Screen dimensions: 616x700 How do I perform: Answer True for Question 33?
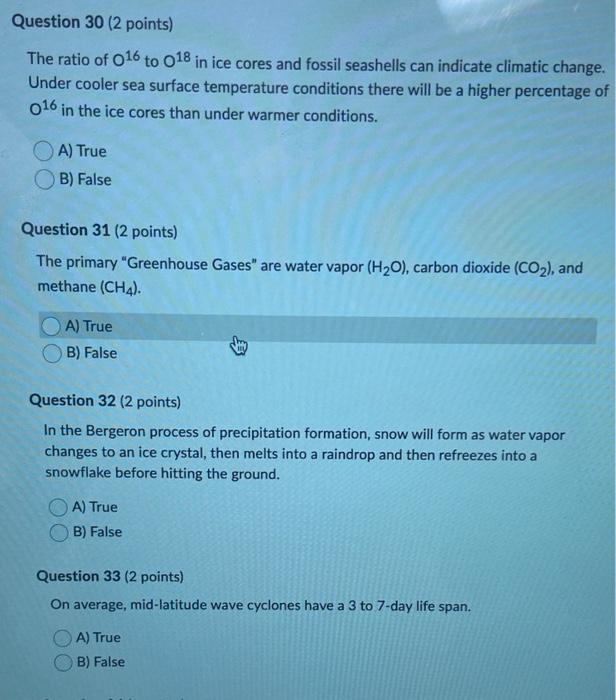coord(63,637)
